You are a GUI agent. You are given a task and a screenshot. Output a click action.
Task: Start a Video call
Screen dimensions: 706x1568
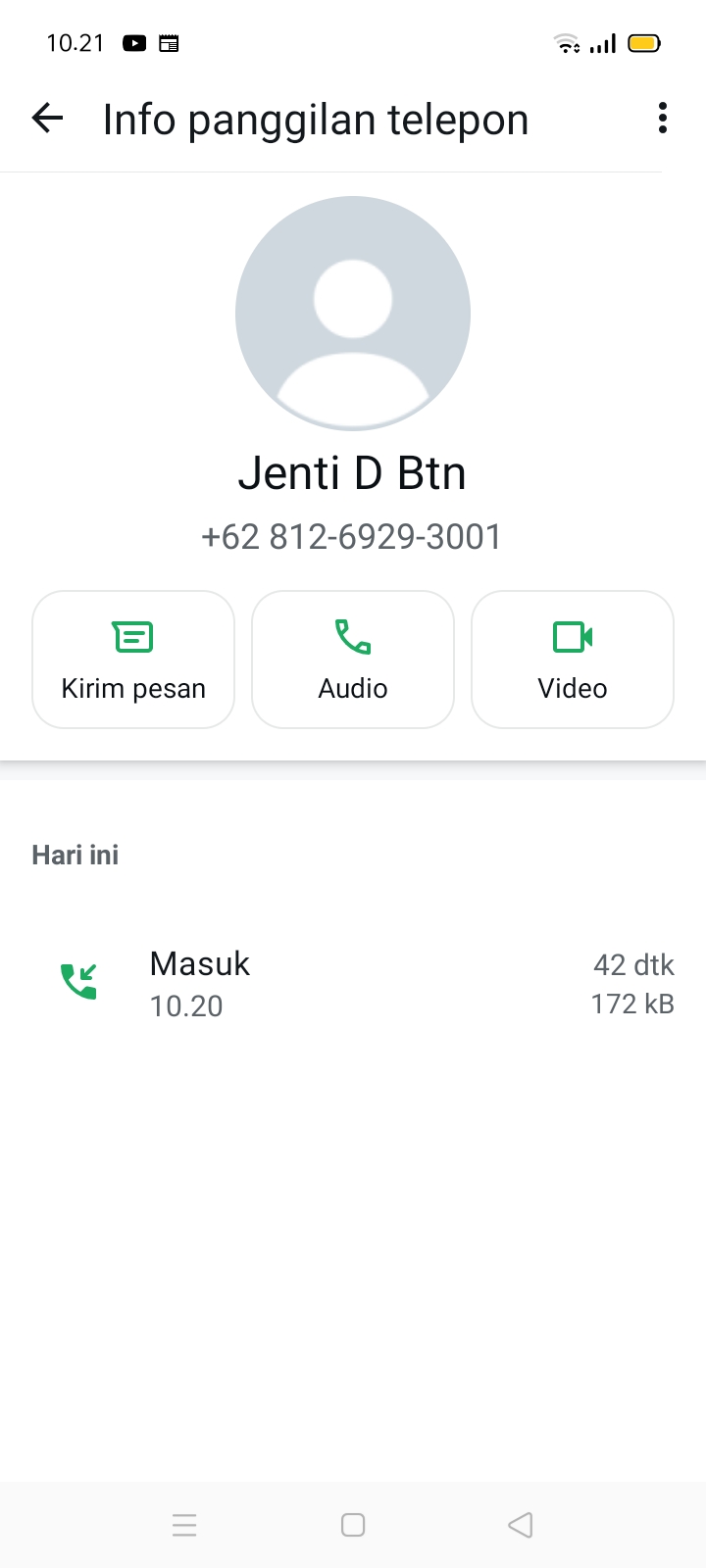pos(573,660)
